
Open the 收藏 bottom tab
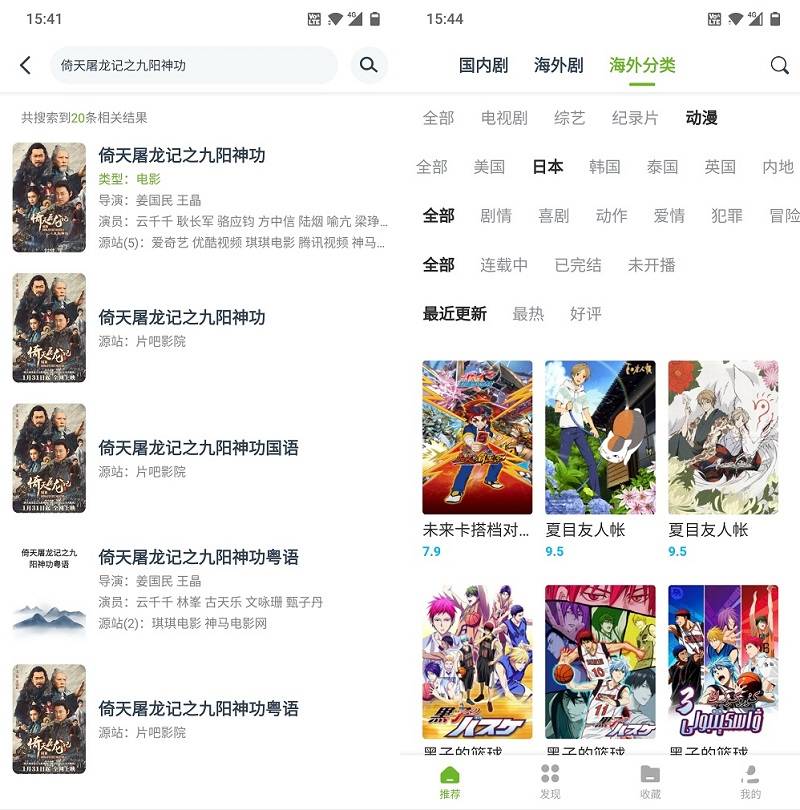(x=650, y=780)
